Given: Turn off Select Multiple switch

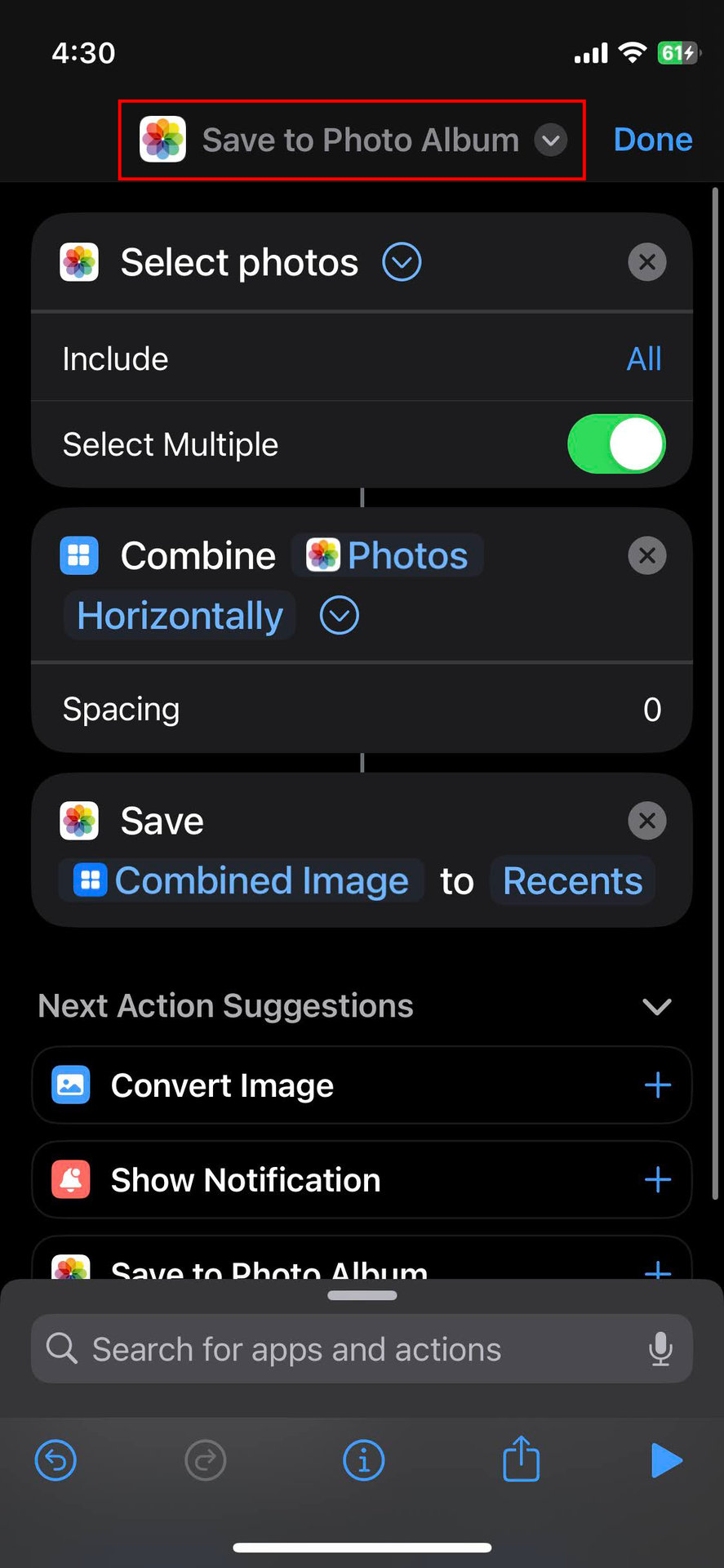Looking at the screenshot, I should (x=616, y=444).
